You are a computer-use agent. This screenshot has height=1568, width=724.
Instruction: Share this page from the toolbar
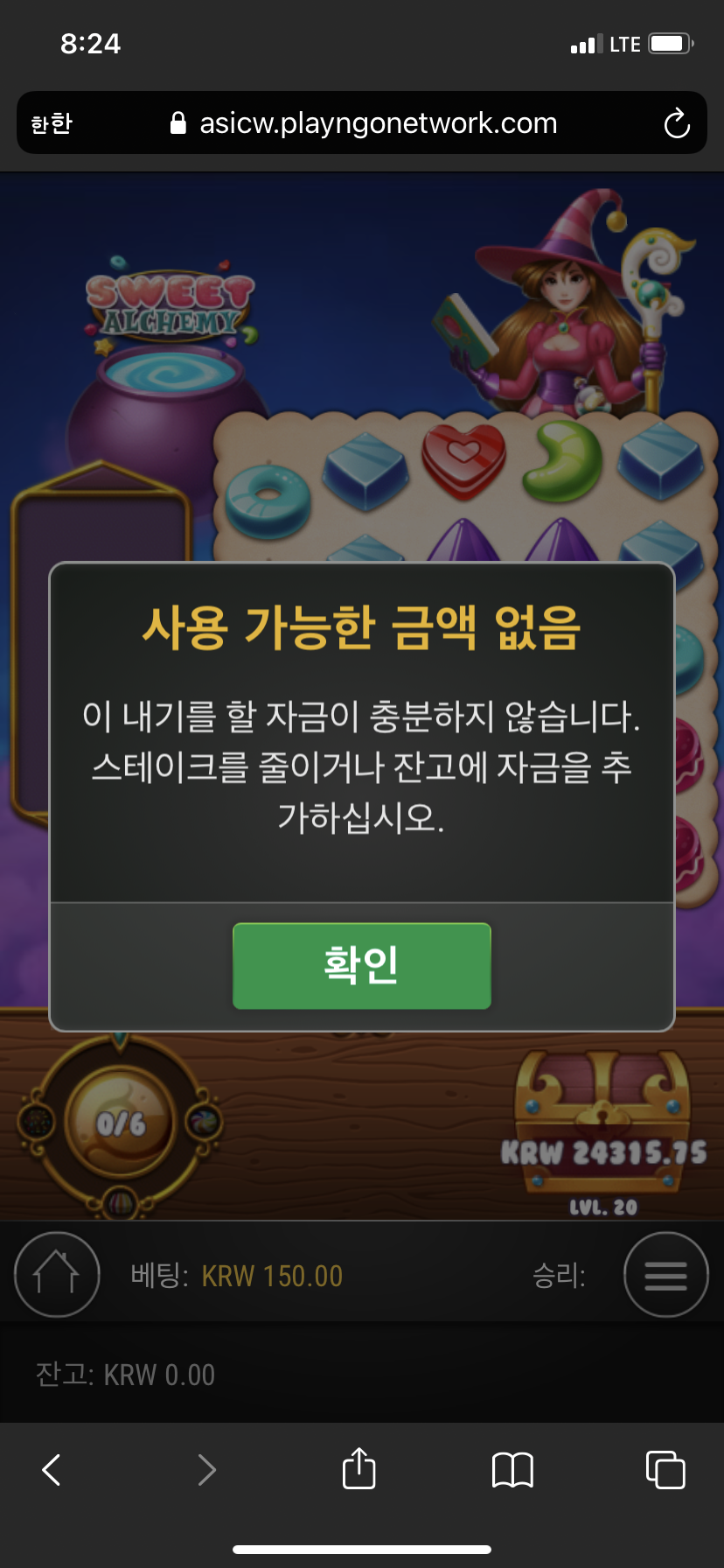[359, 1468]
